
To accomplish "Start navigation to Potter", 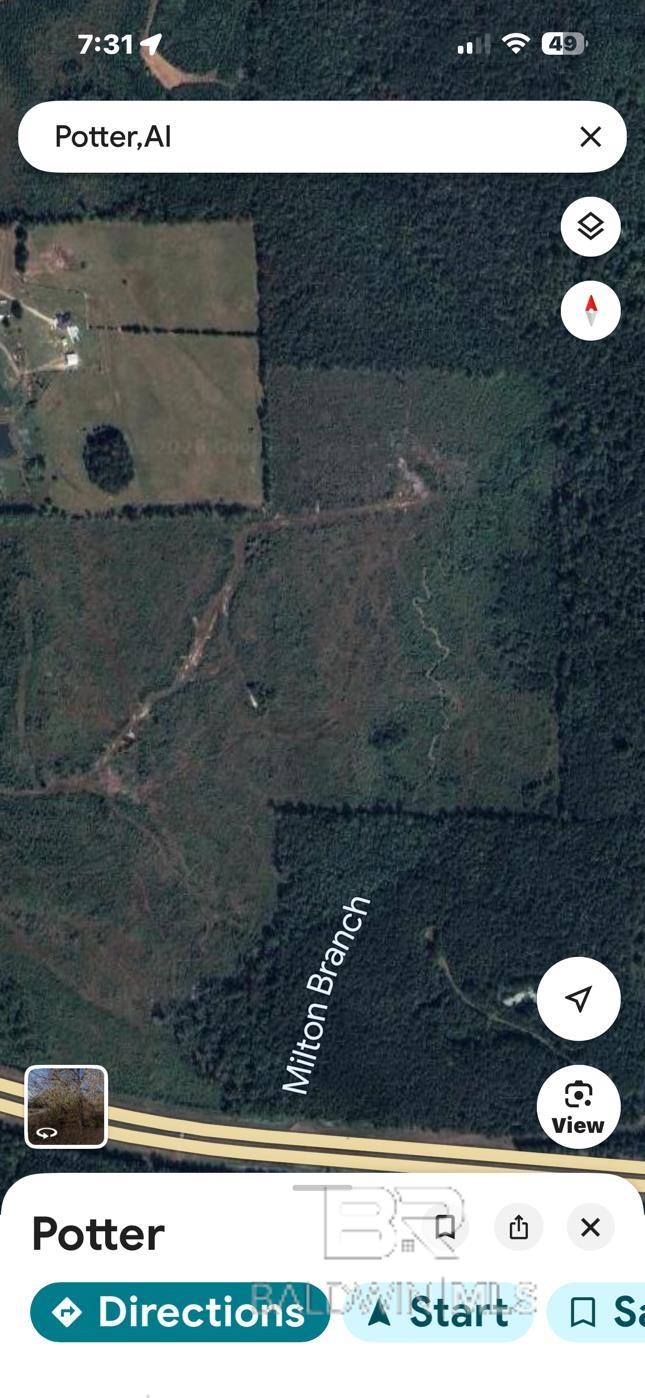I will 438,1312.
